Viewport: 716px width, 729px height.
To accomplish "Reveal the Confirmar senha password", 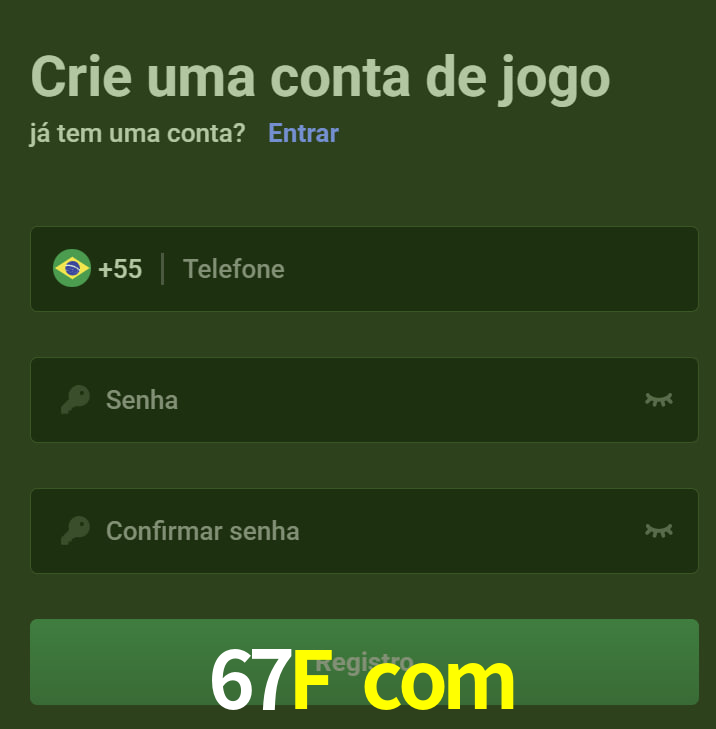I will (658, 531).
